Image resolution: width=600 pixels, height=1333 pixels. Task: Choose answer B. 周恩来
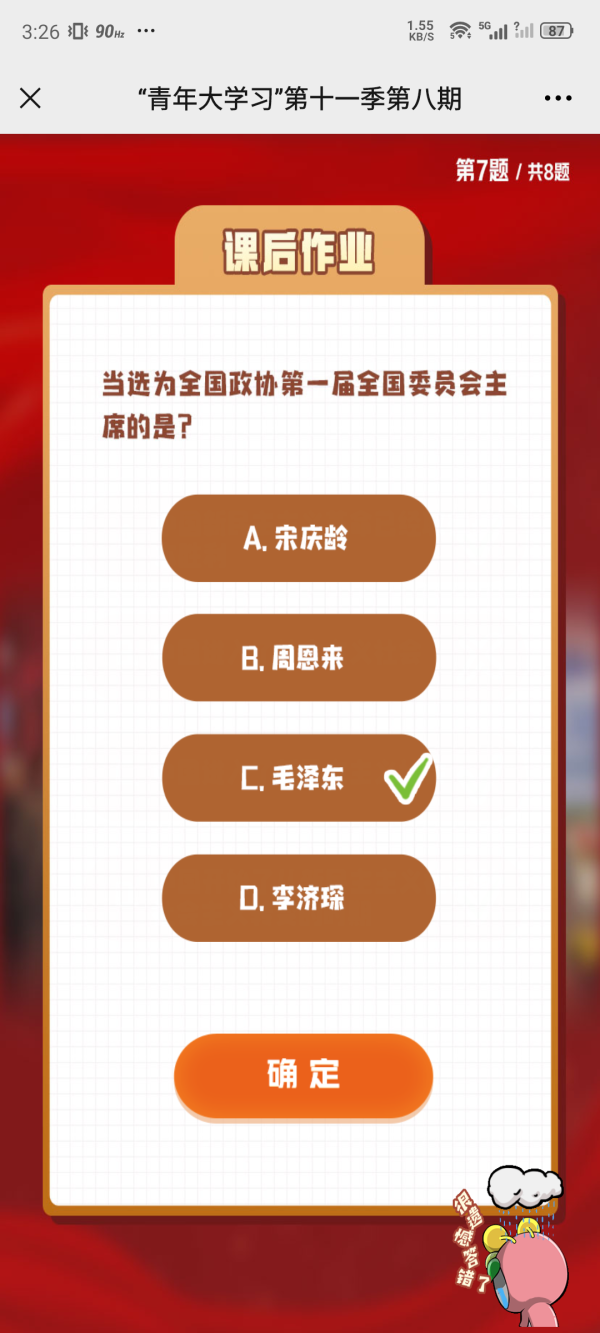tap(298, 658)
